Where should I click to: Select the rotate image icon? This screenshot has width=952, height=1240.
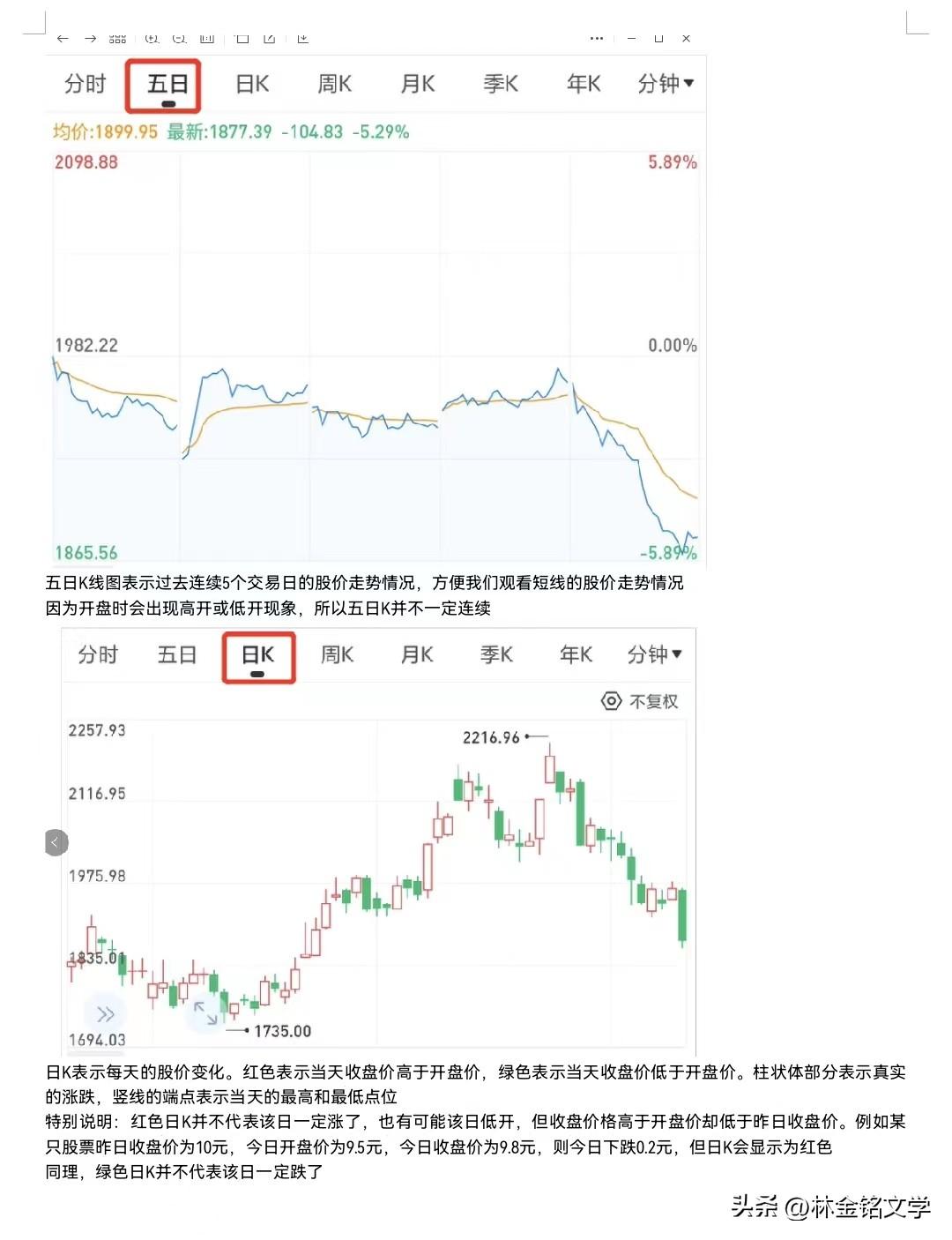pyautogui.click(x=268, y=38)
